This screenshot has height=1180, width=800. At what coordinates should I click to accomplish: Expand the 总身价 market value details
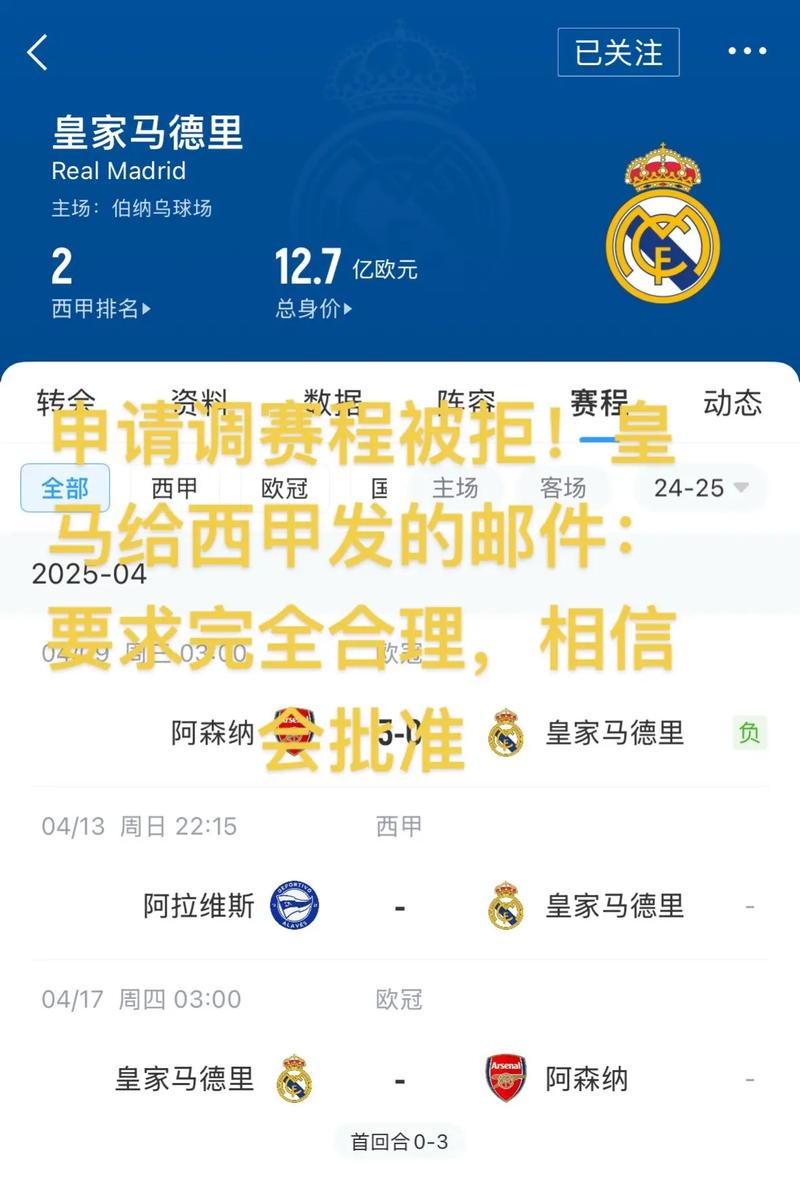click(x=307, y=307)
